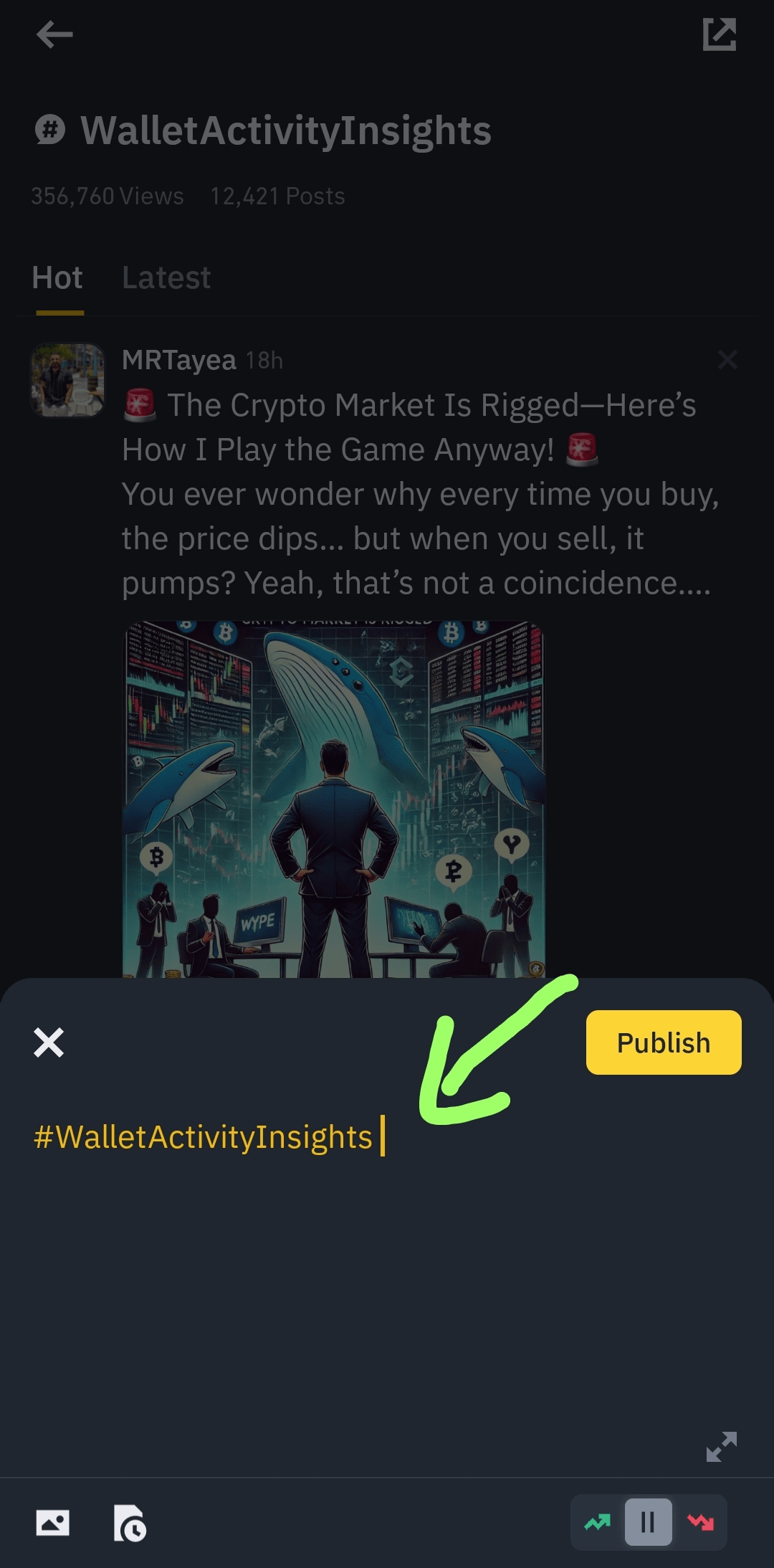Open MRTayea's profile picture

[68, 380]
